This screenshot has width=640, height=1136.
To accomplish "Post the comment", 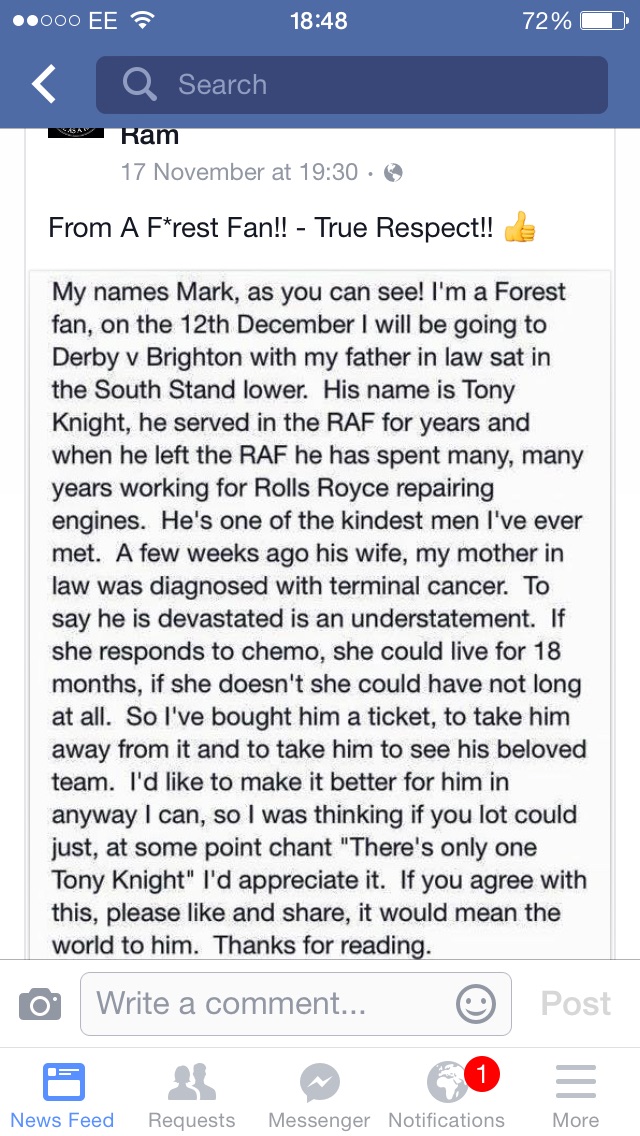I will 575,1003.
